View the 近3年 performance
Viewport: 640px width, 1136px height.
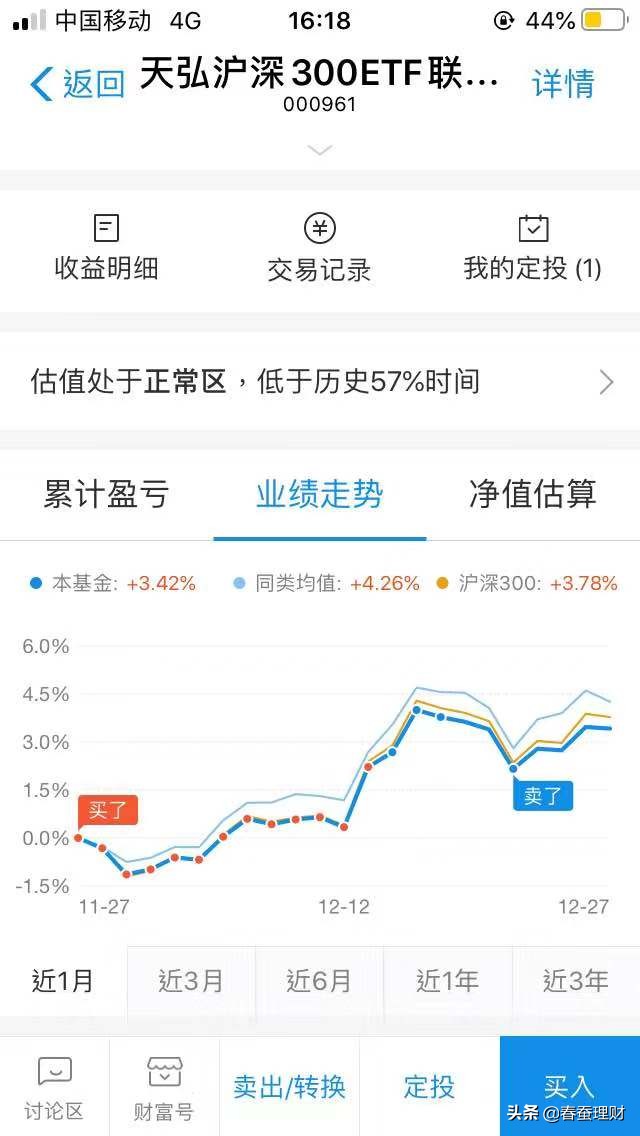575,981
